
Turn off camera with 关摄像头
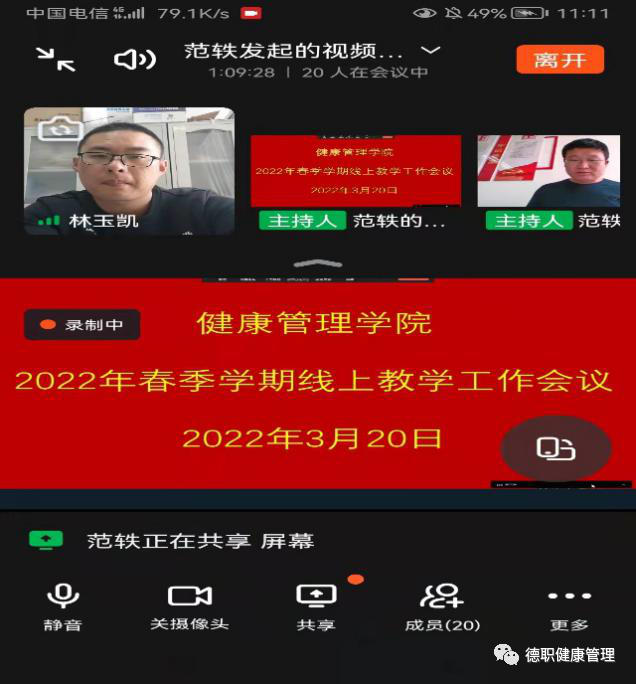point(189,606)
